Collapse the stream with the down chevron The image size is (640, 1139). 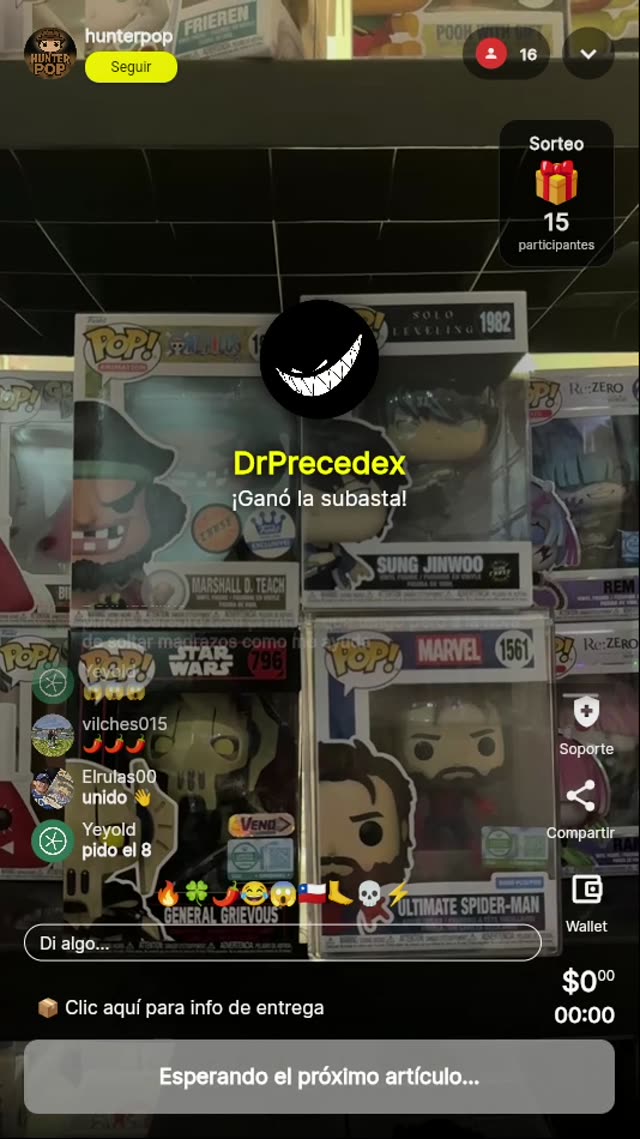coord(588,54)
